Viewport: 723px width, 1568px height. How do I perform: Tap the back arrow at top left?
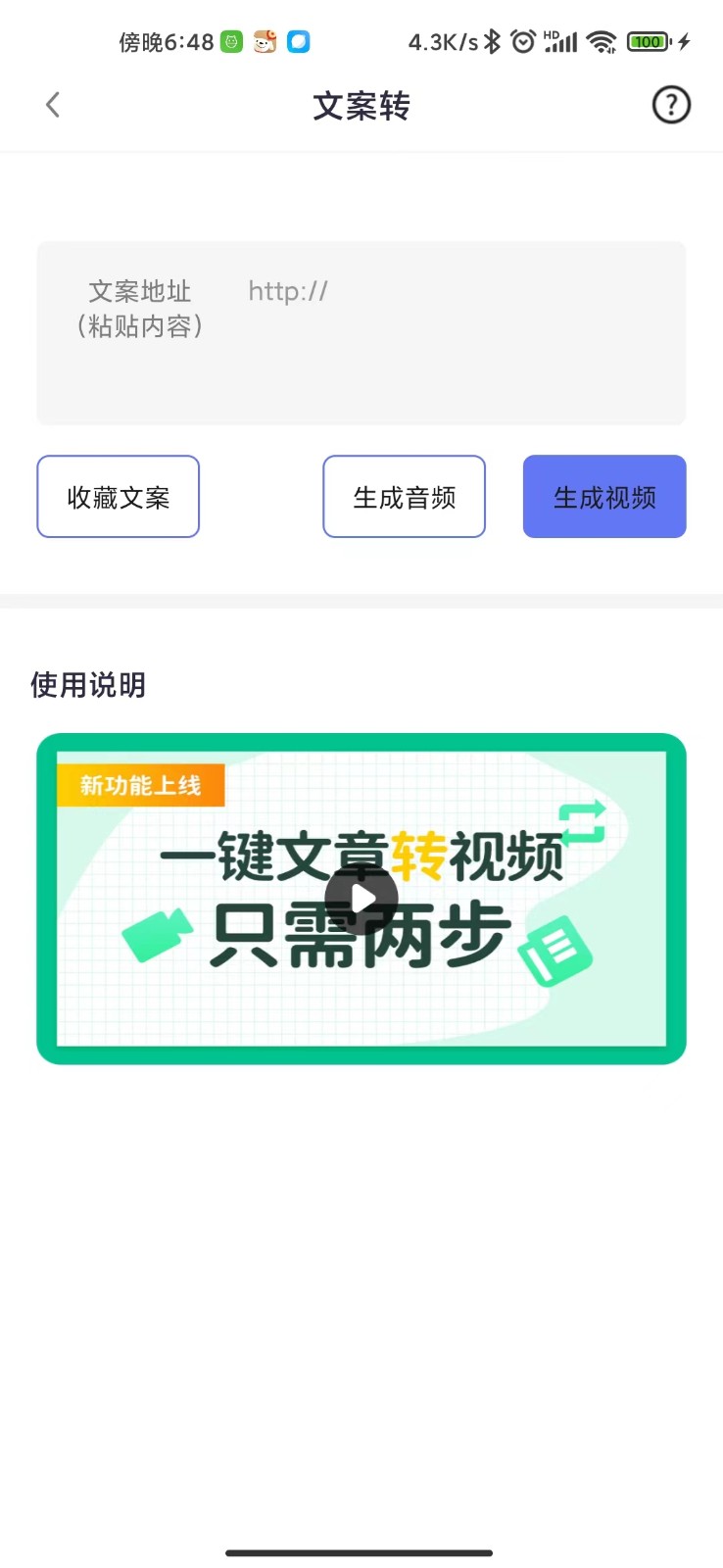click(x=52, y=105)
